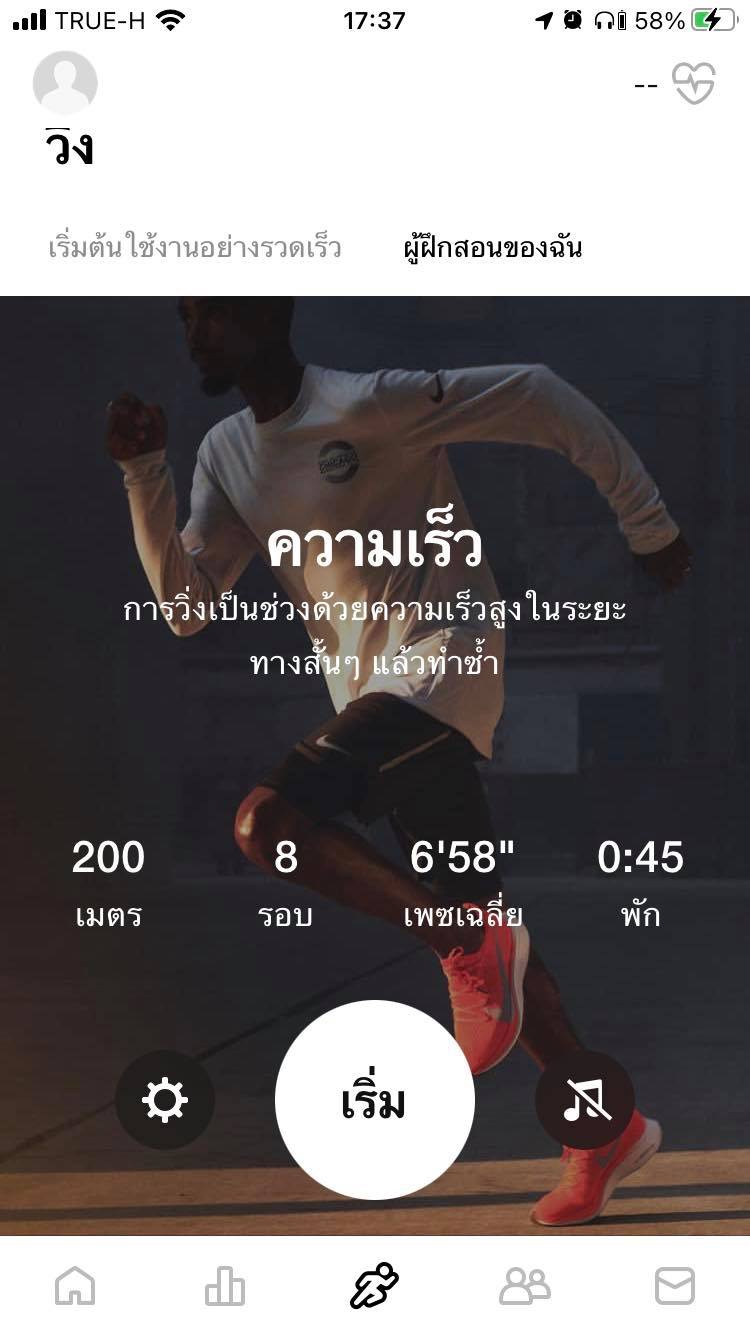This screenshot has width=750, height=1334.
Task: Select the ผู้ฝึกสอนของฉัน tab
Action: pyautogui.click(x=492, y=247)
